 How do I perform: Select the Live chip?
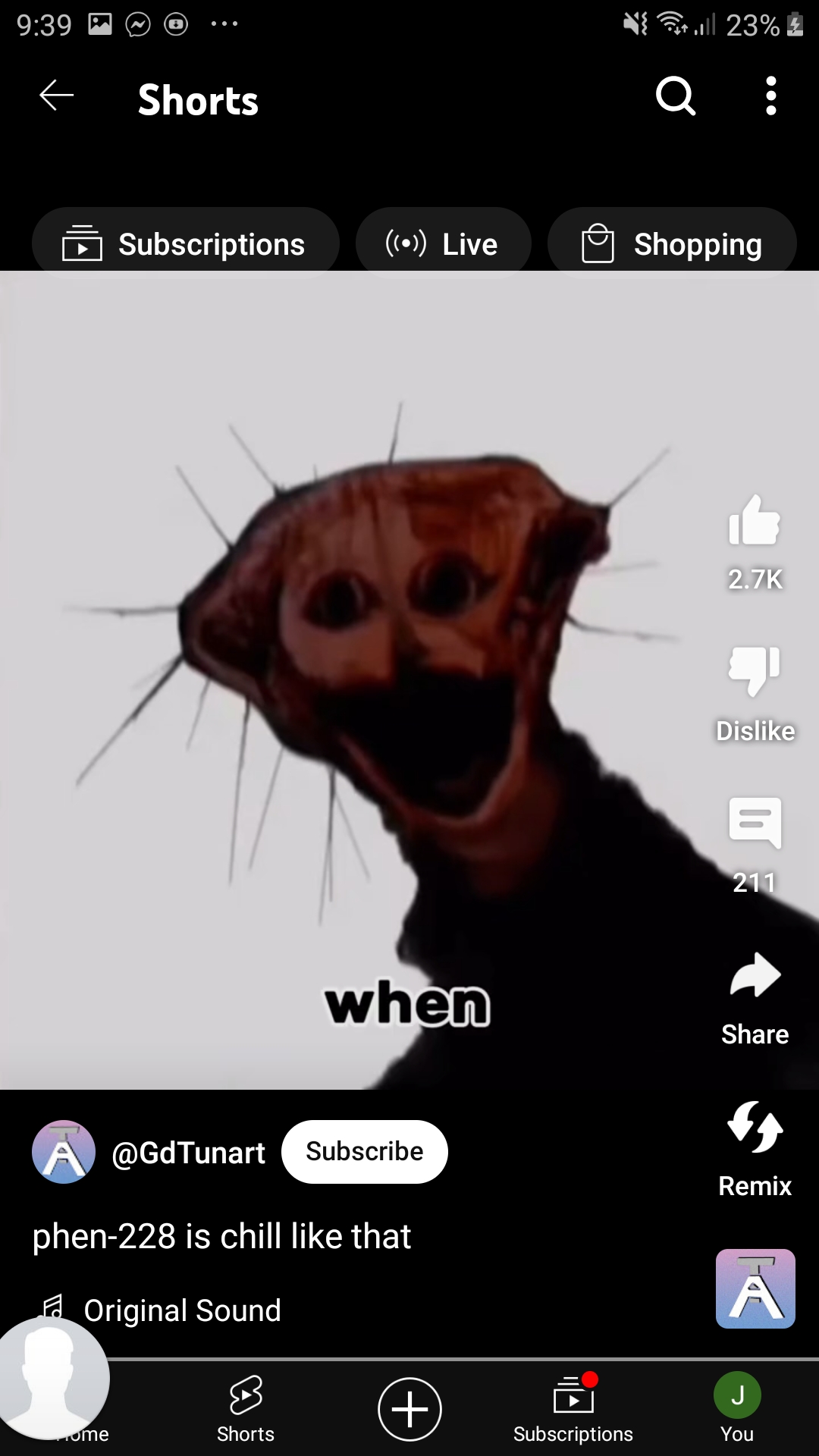[443, 244]
